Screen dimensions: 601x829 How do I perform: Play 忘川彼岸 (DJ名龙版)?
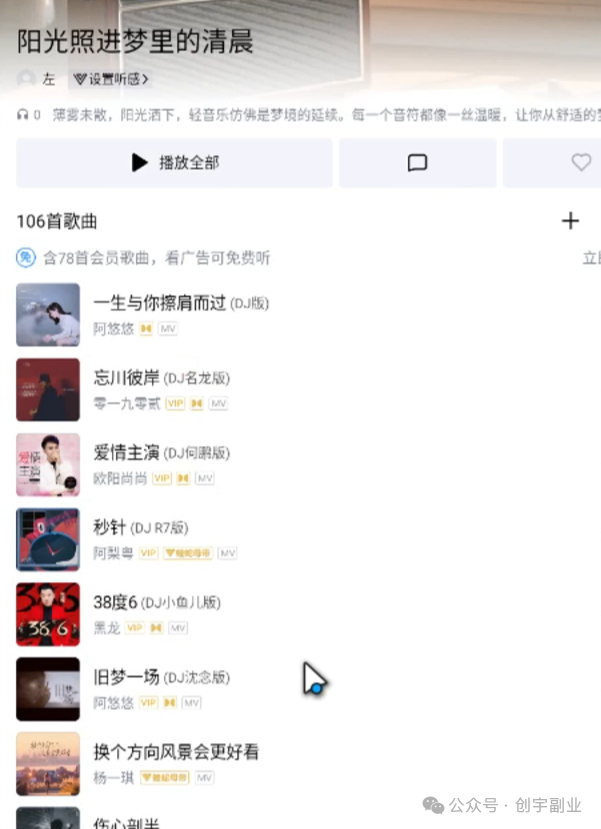coord(161,378)
